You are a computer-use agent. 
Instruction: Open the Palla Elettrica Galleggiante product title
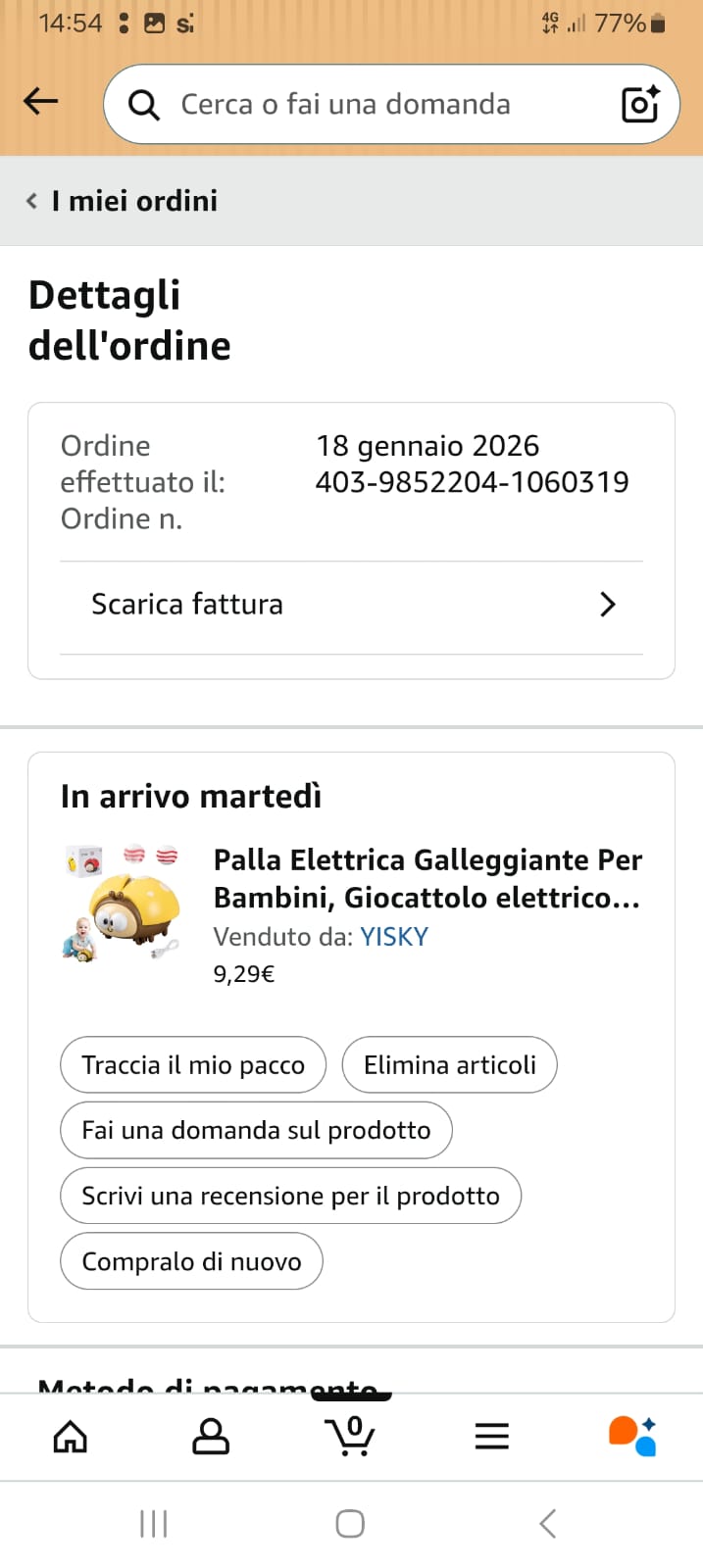click(x=427, y=878)
